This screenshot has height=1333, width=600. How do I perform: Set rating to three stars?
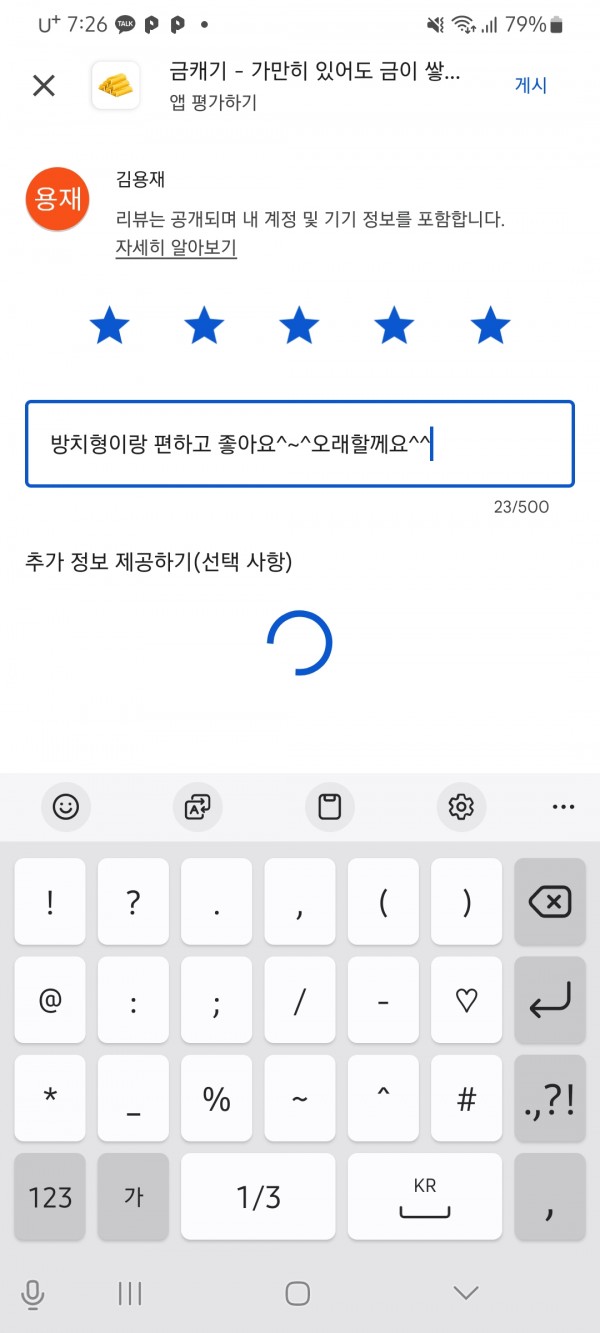coord(299,325)
